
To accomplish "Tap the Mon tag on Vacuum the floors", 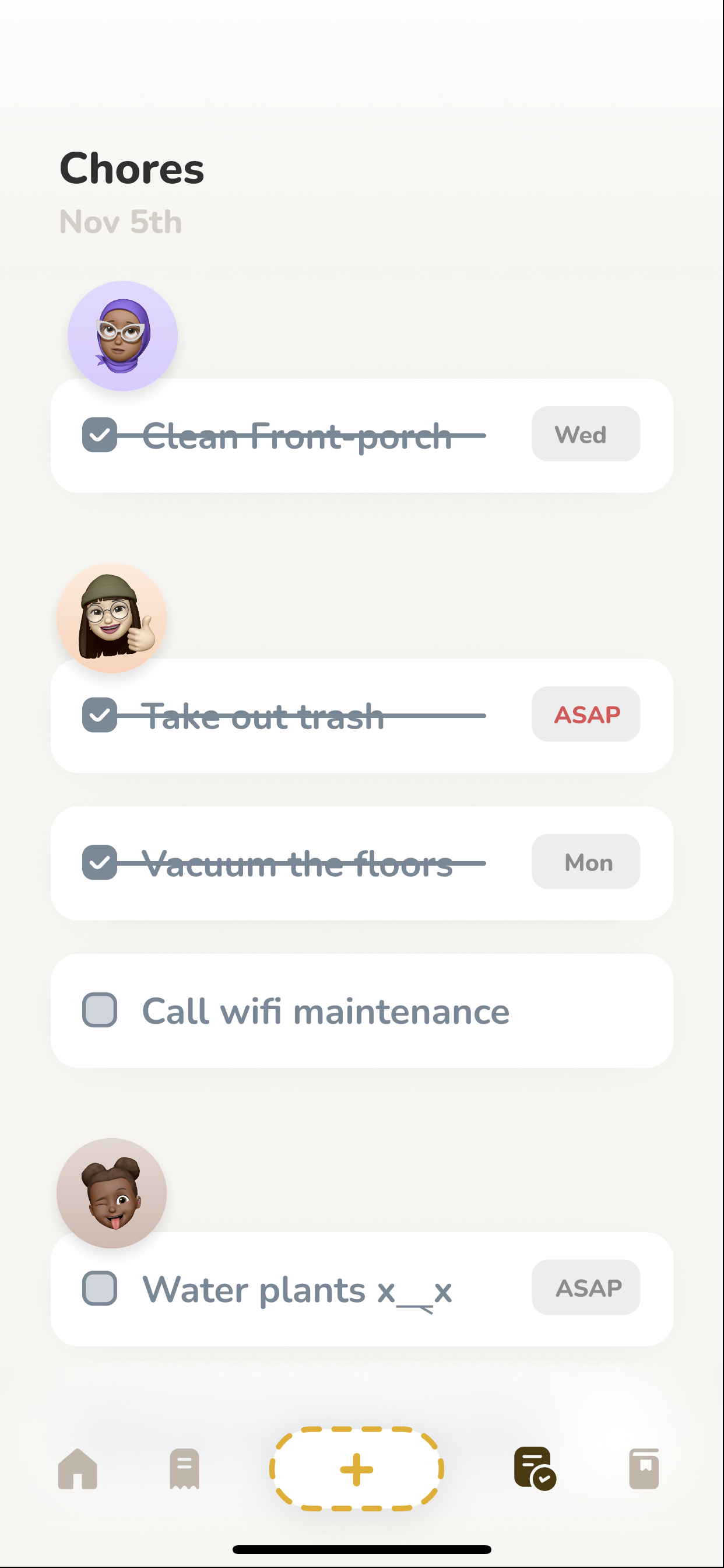I will point(585,862).
